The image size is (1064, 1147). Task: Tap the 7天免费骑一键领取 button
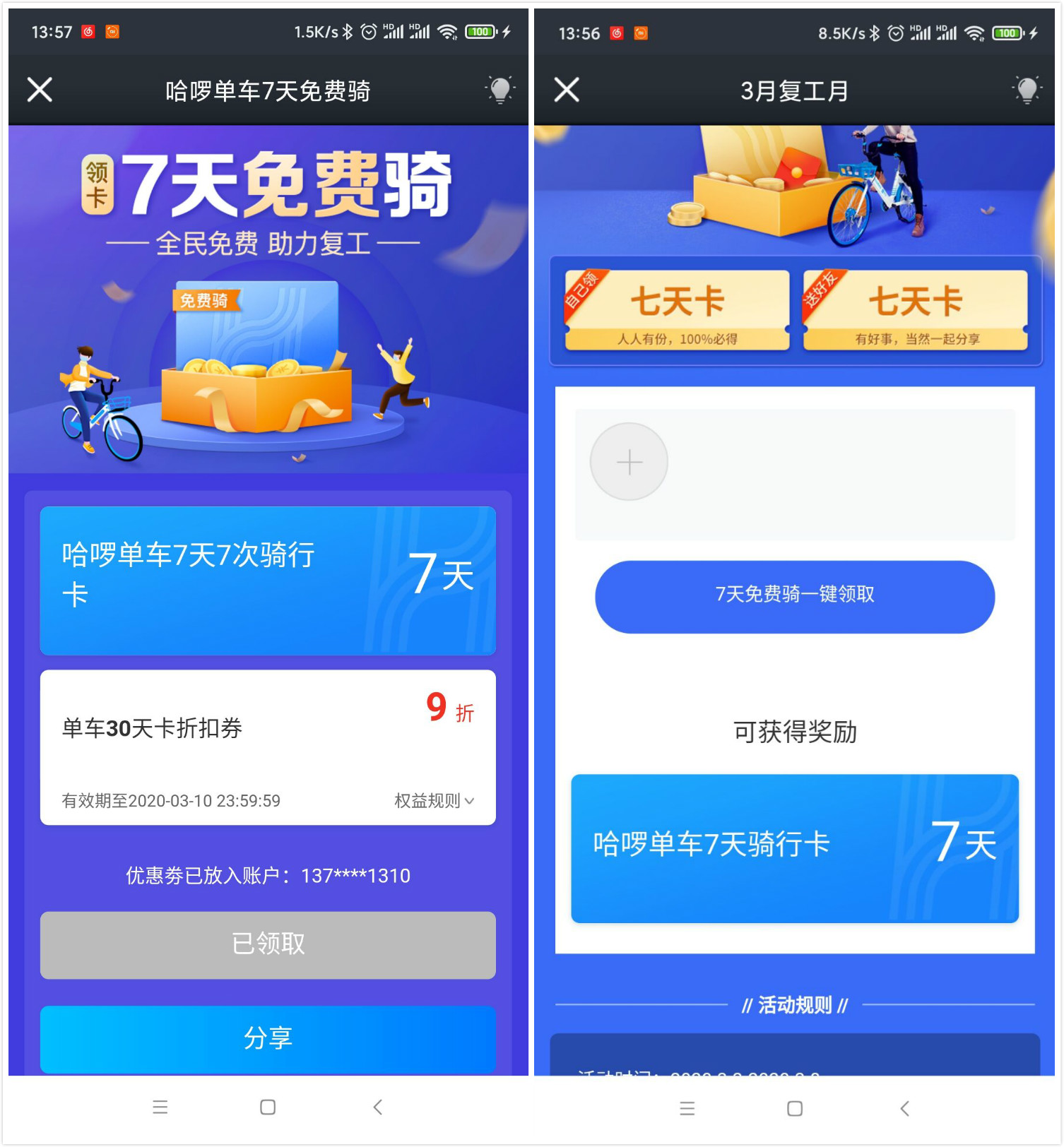(x=795, y=595)
